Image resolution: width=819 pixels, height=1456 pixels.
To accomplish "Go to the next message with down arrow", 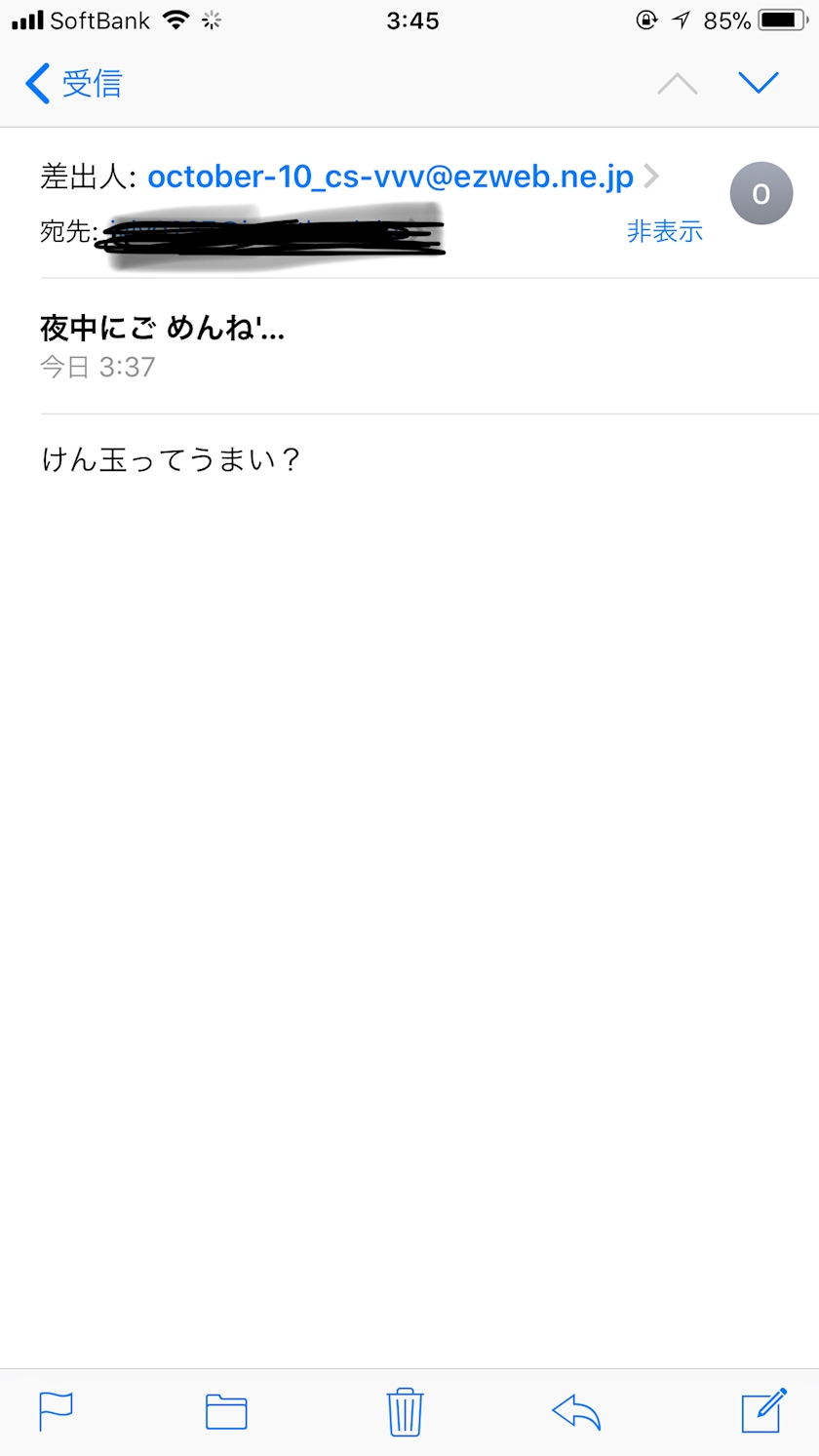I will pyautogui.click(x=759, y=84).
